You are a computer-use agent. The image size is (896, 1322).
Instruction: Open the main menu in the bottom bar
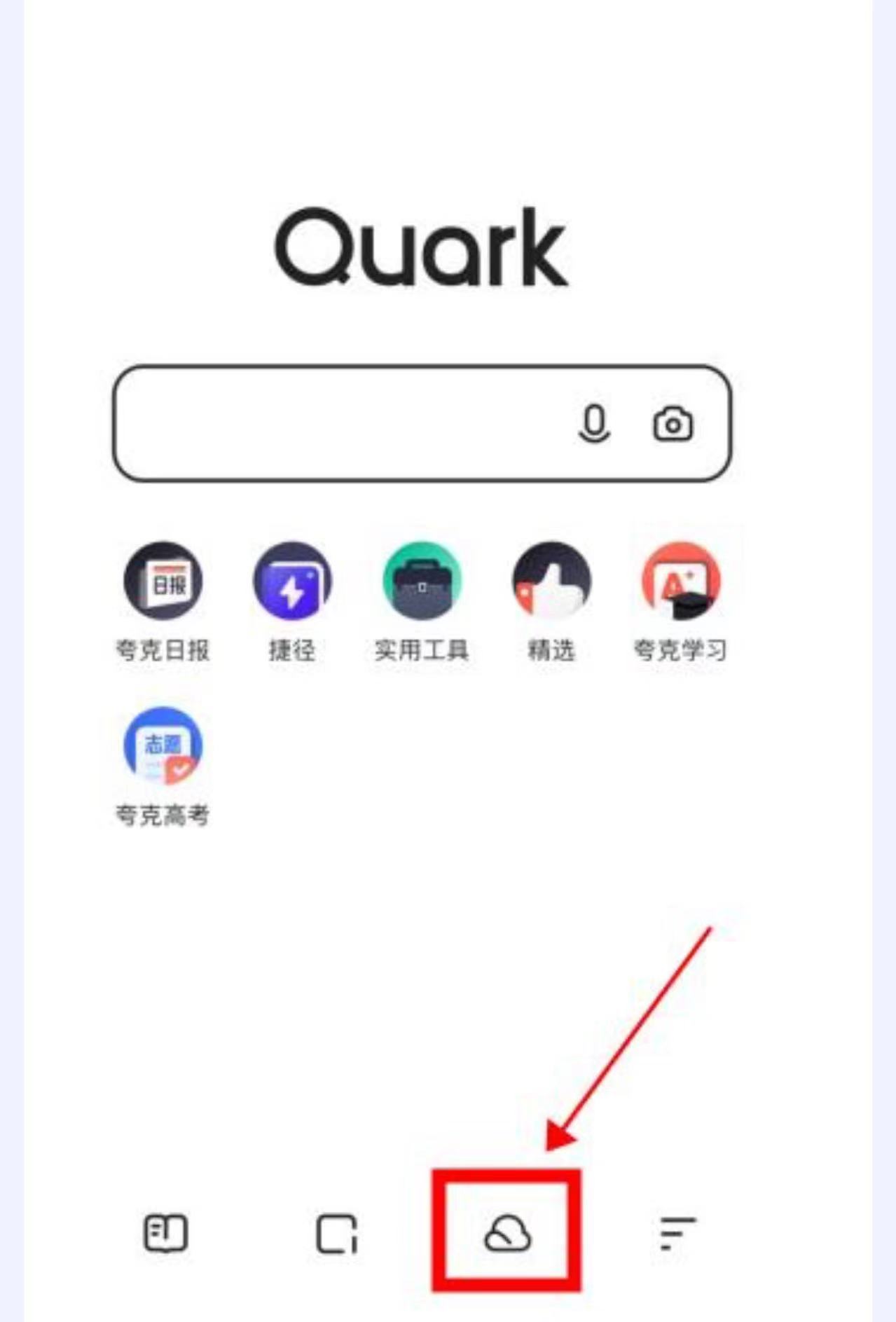pos(677,1233)
